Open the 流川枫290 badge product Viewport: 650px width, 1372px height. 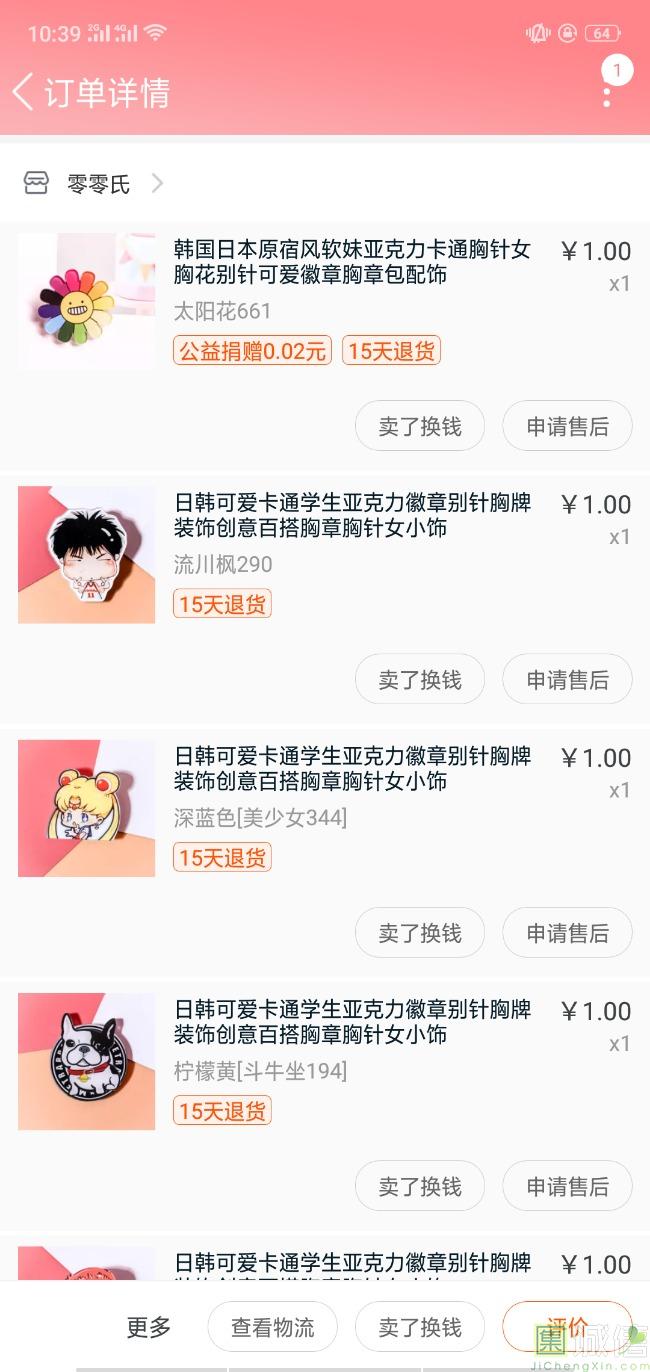(325, 555)
